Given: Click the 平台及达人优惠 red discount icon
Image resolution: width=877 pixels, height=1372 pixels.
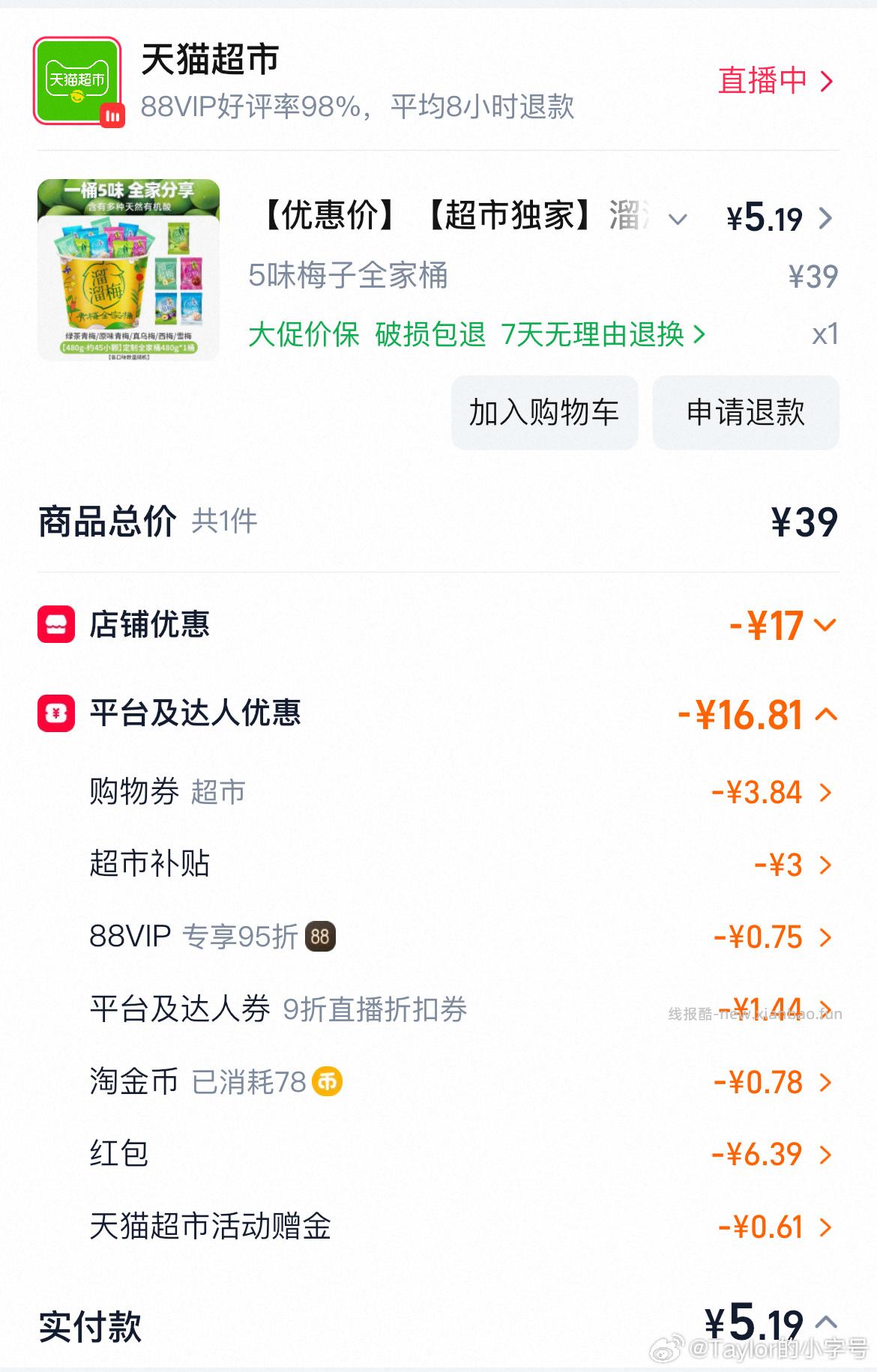Looking at the screenshot, I should pyautogui.click(x=55, y=715).
